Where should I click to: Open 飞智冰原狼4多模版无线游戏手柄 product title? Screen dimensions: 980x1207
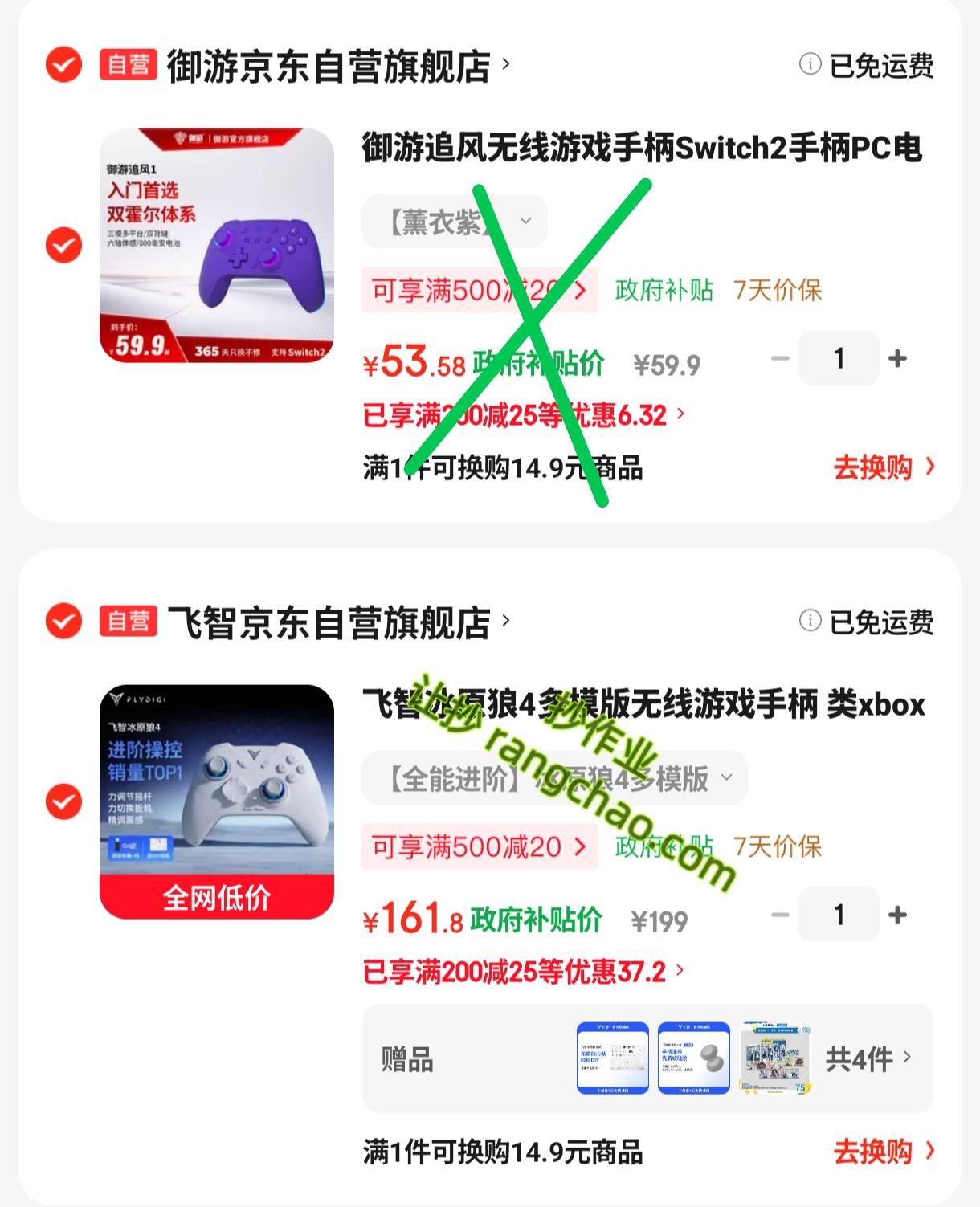[643, 705]
